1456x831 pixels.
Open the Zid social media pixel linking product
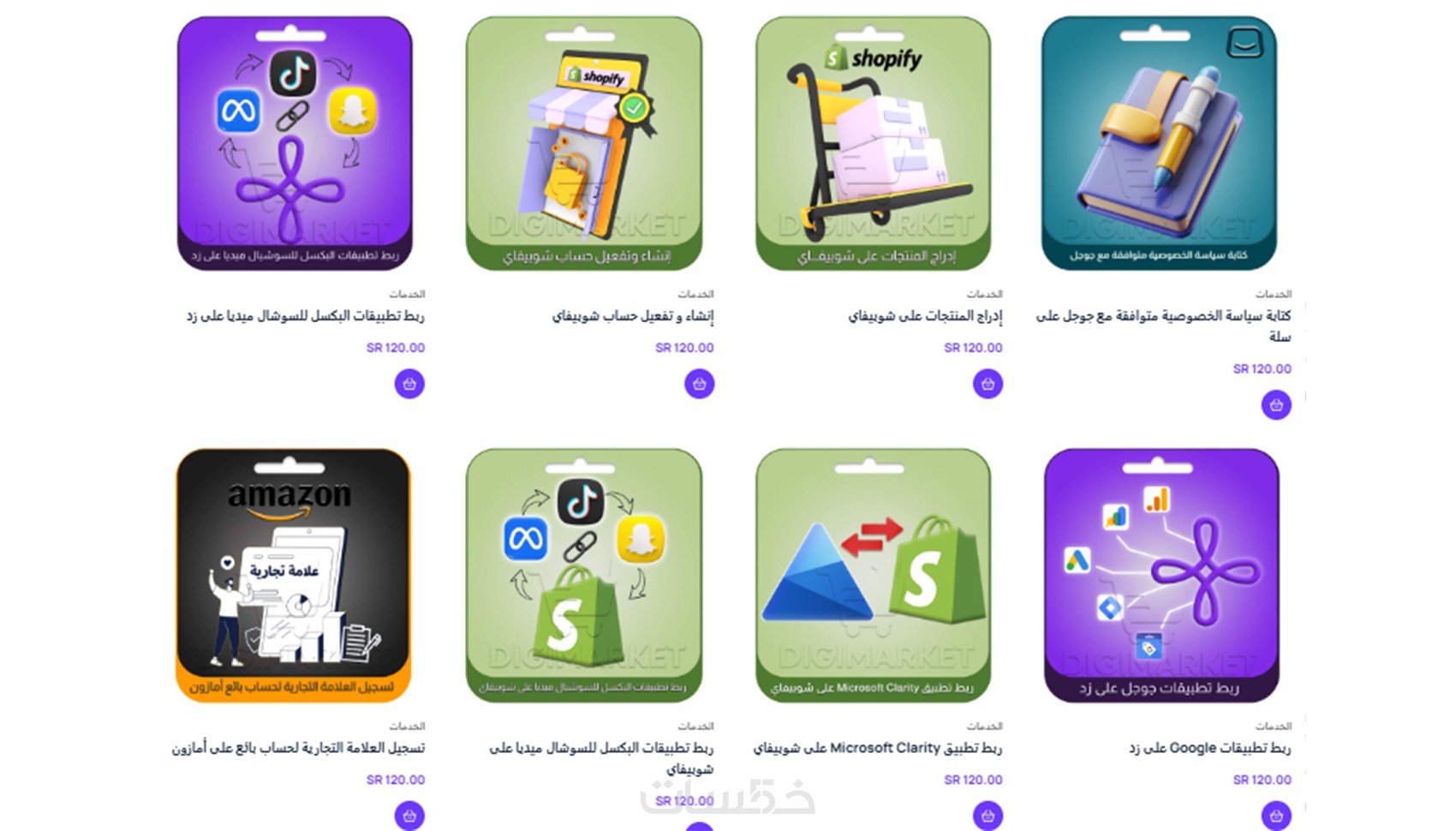click(295, 143)
